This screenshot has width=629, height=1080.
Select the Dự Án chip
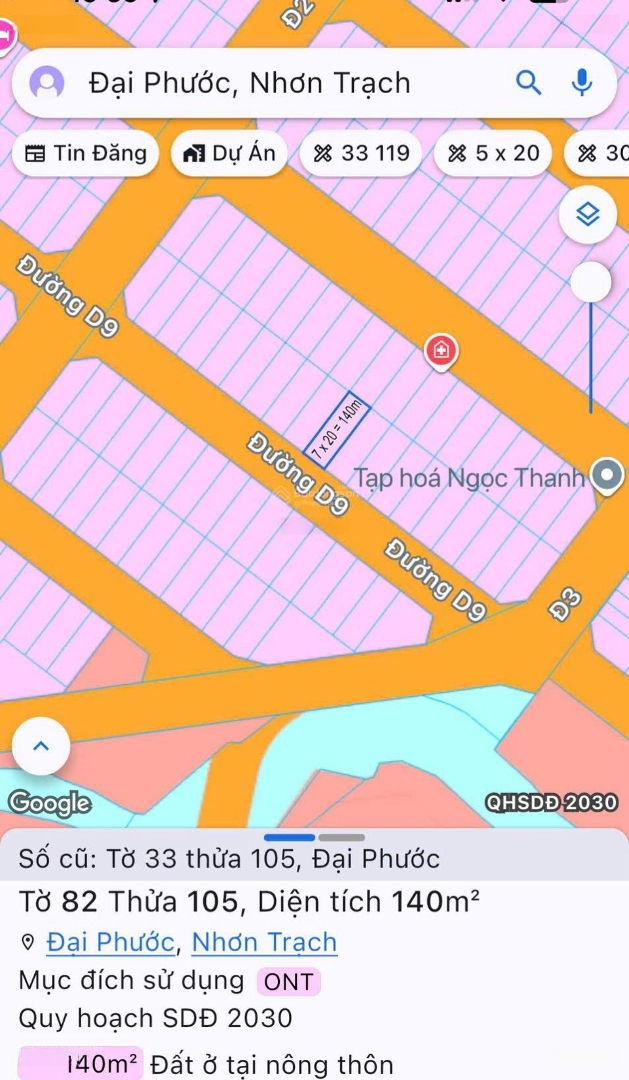click(229, 153)
